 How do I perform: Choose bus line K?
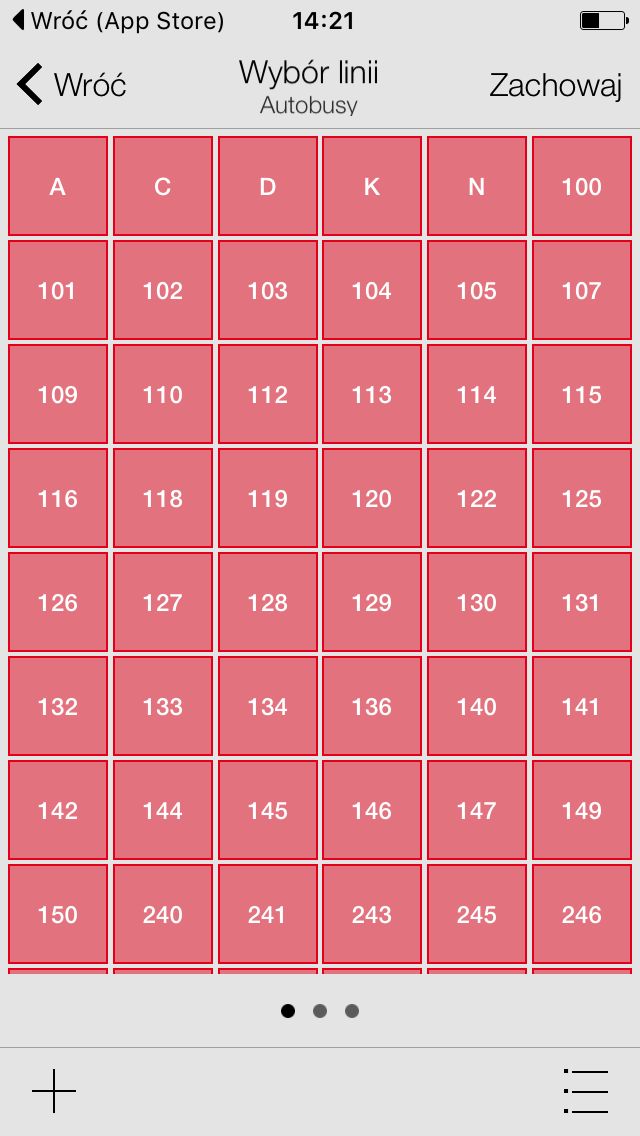372,186
